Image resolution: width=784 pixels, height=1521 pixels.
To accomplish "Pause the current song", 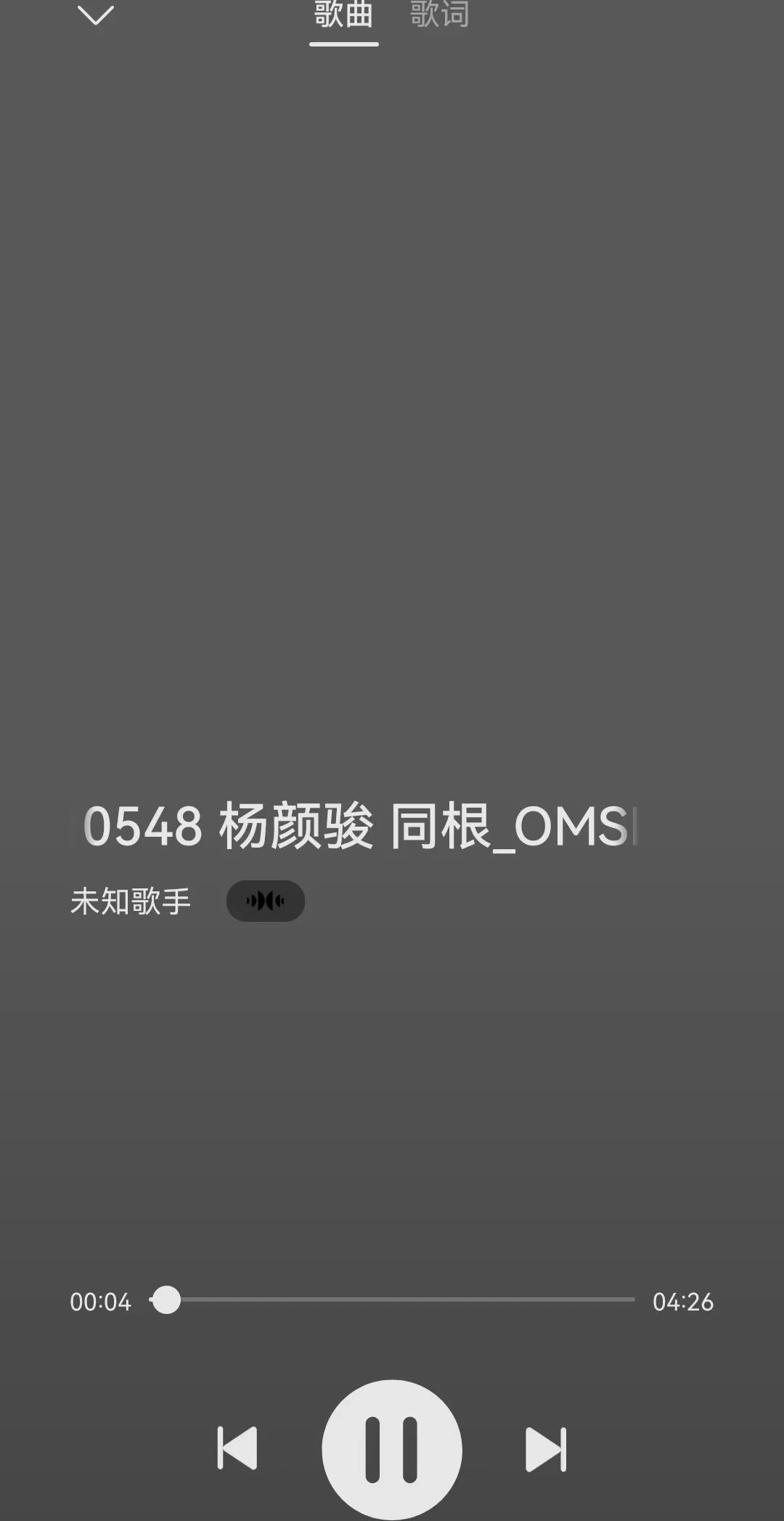I will coord(392,1449).
